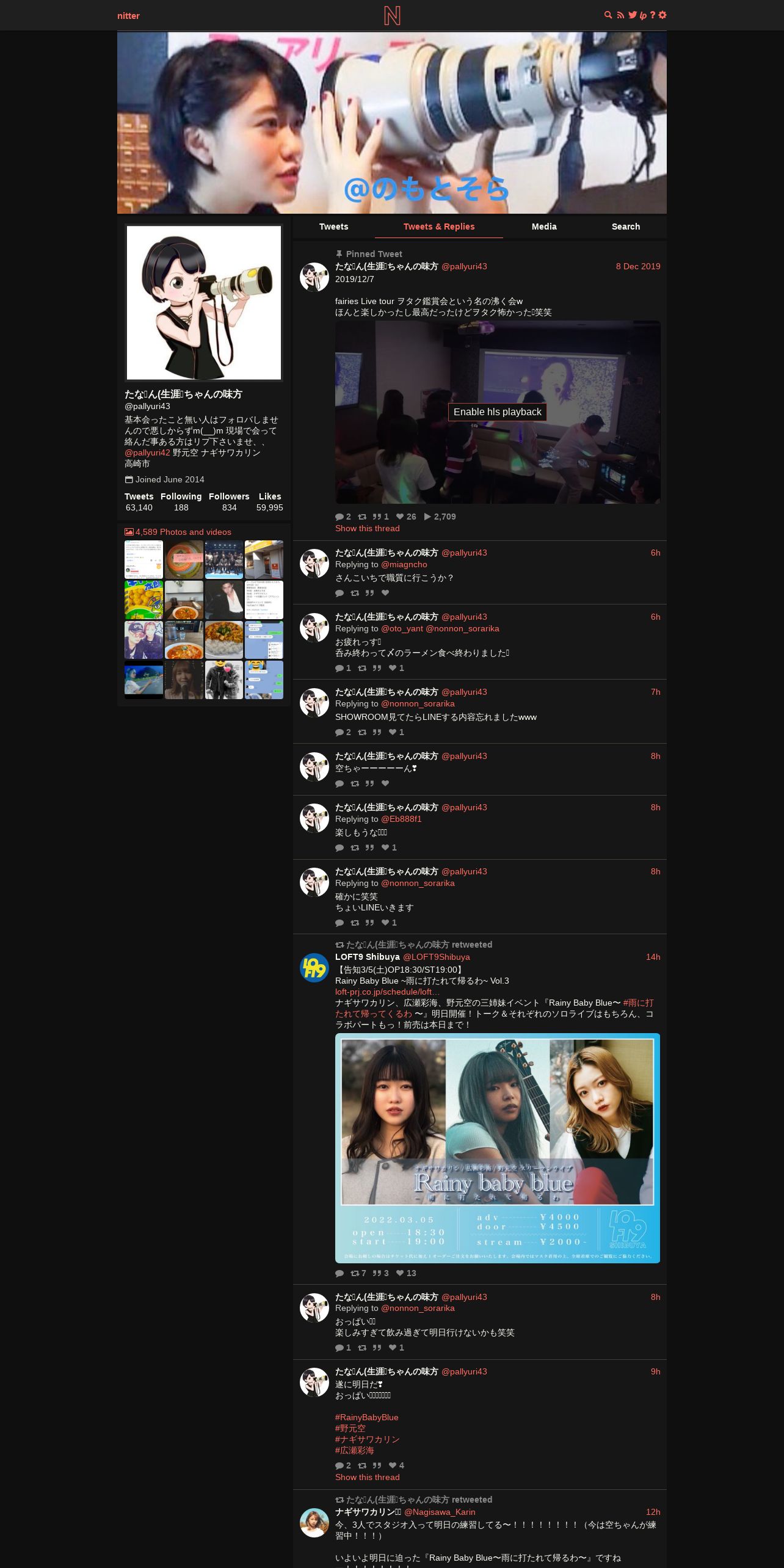Open the search icon in header
Screen dimensions: 784x1568
(x=608, y=15)
